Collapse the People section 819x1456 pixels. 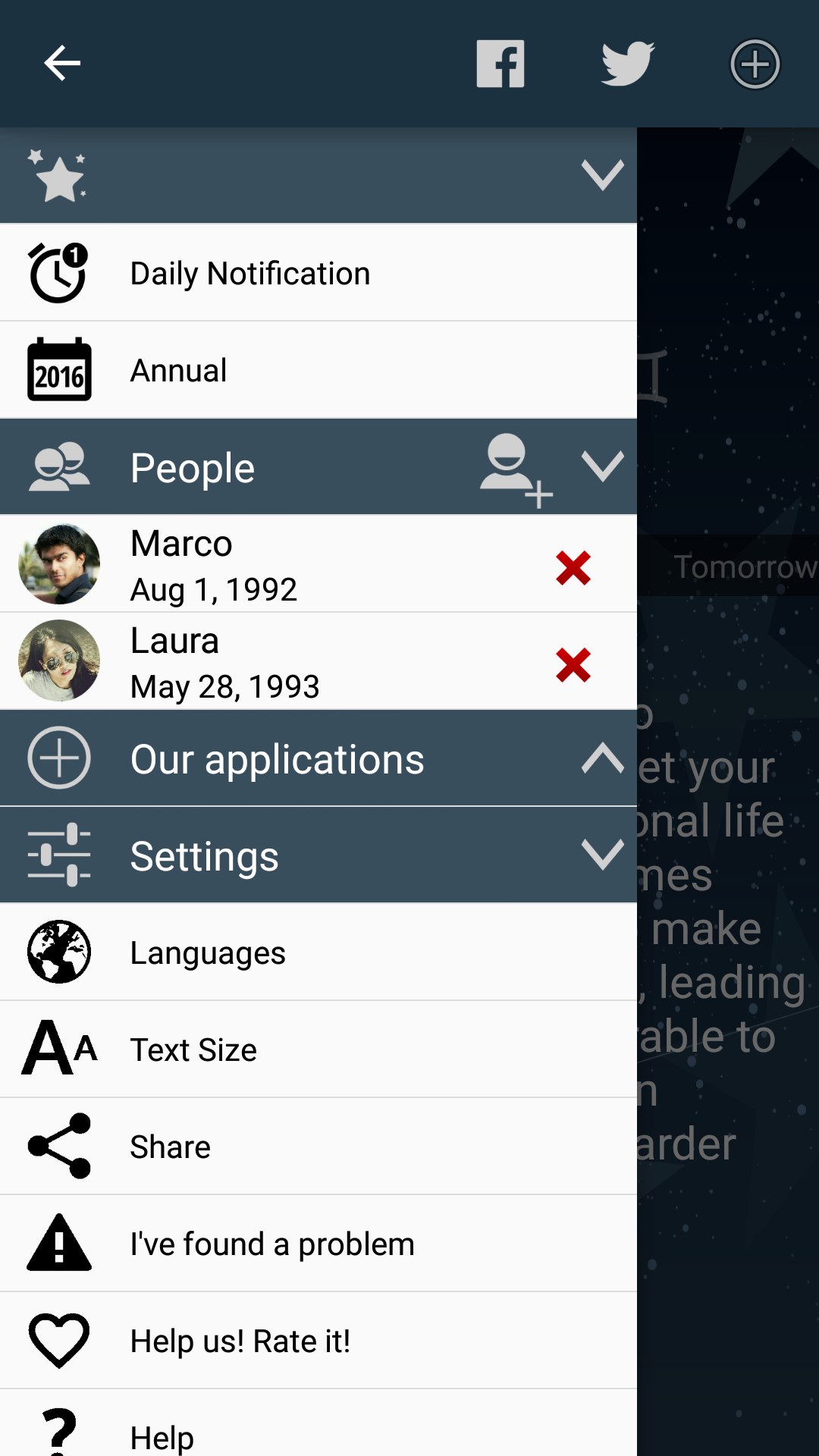(x=602, y=466)
